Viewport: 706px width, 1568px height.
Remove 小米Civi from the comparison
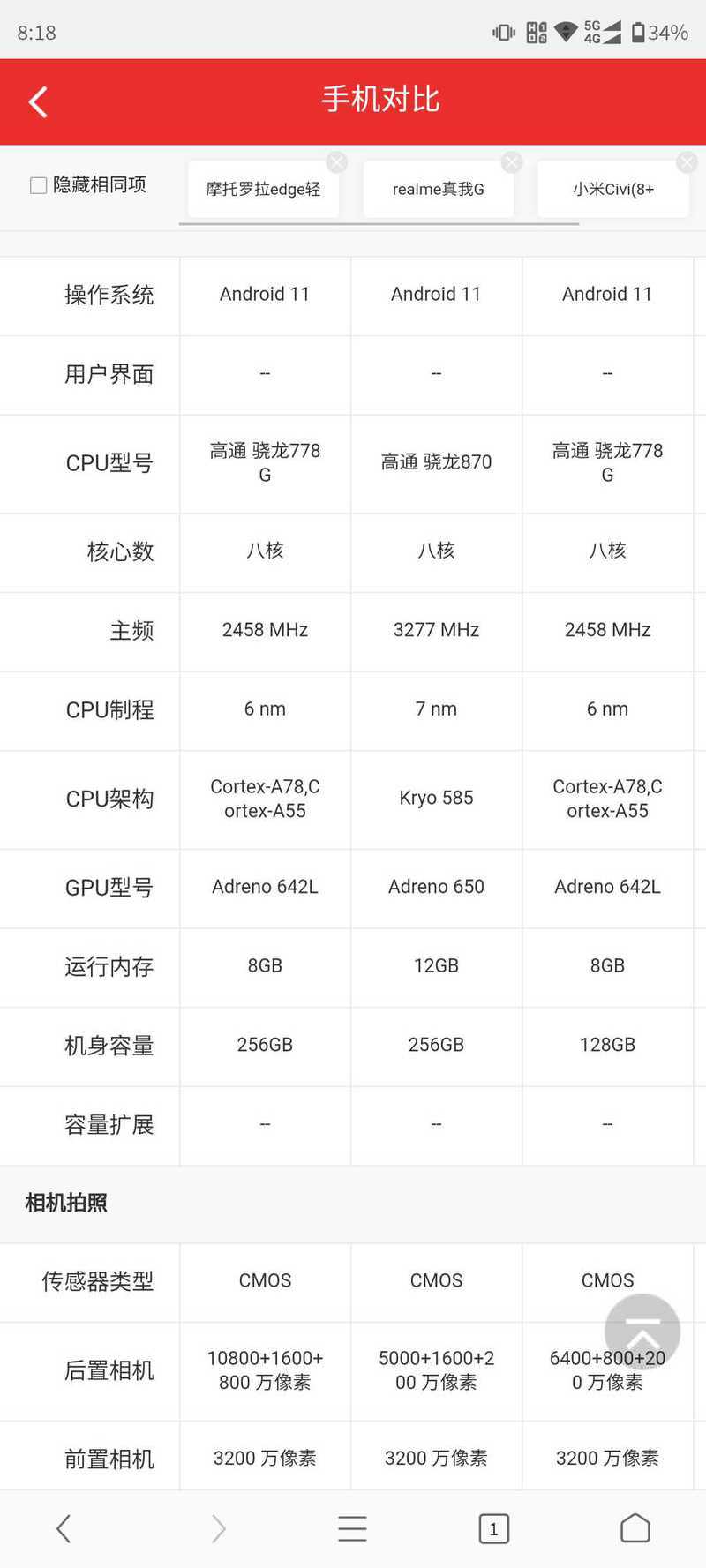(x=687, y=162)
